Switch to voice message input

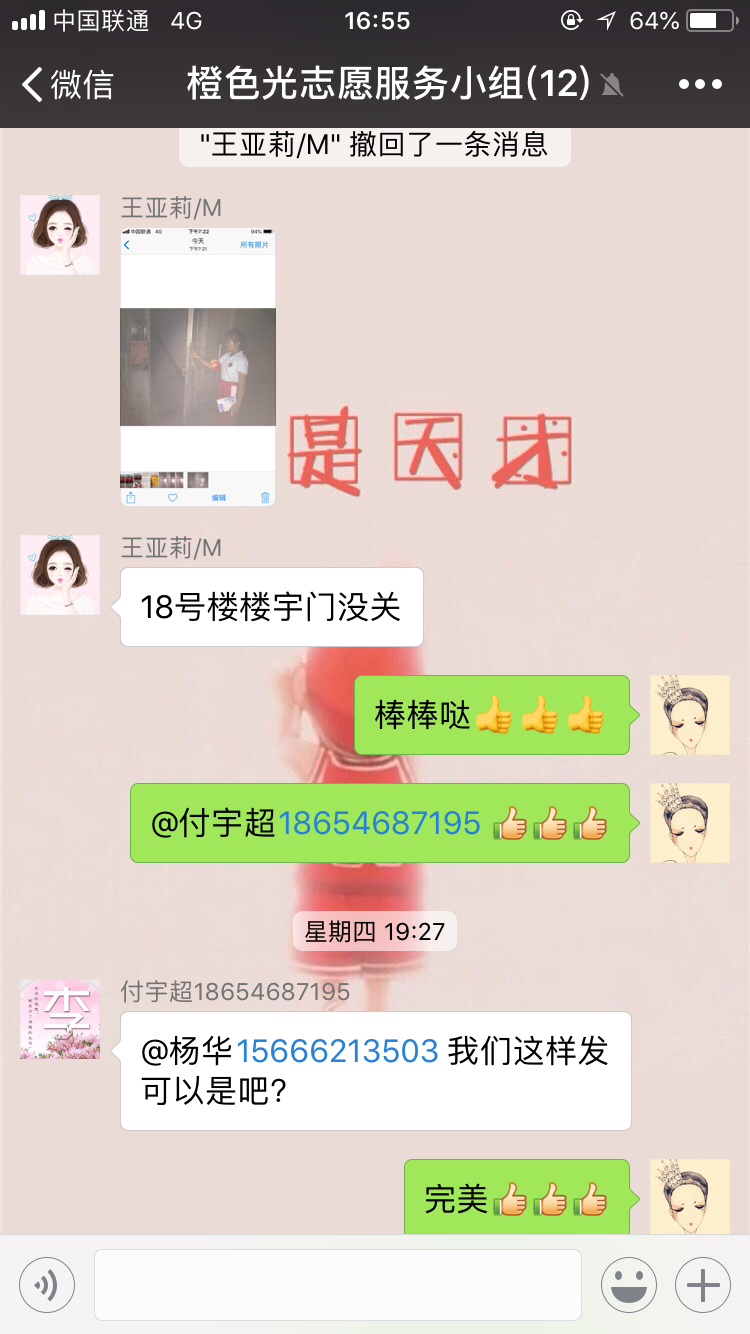click(x=47, y=1285)
